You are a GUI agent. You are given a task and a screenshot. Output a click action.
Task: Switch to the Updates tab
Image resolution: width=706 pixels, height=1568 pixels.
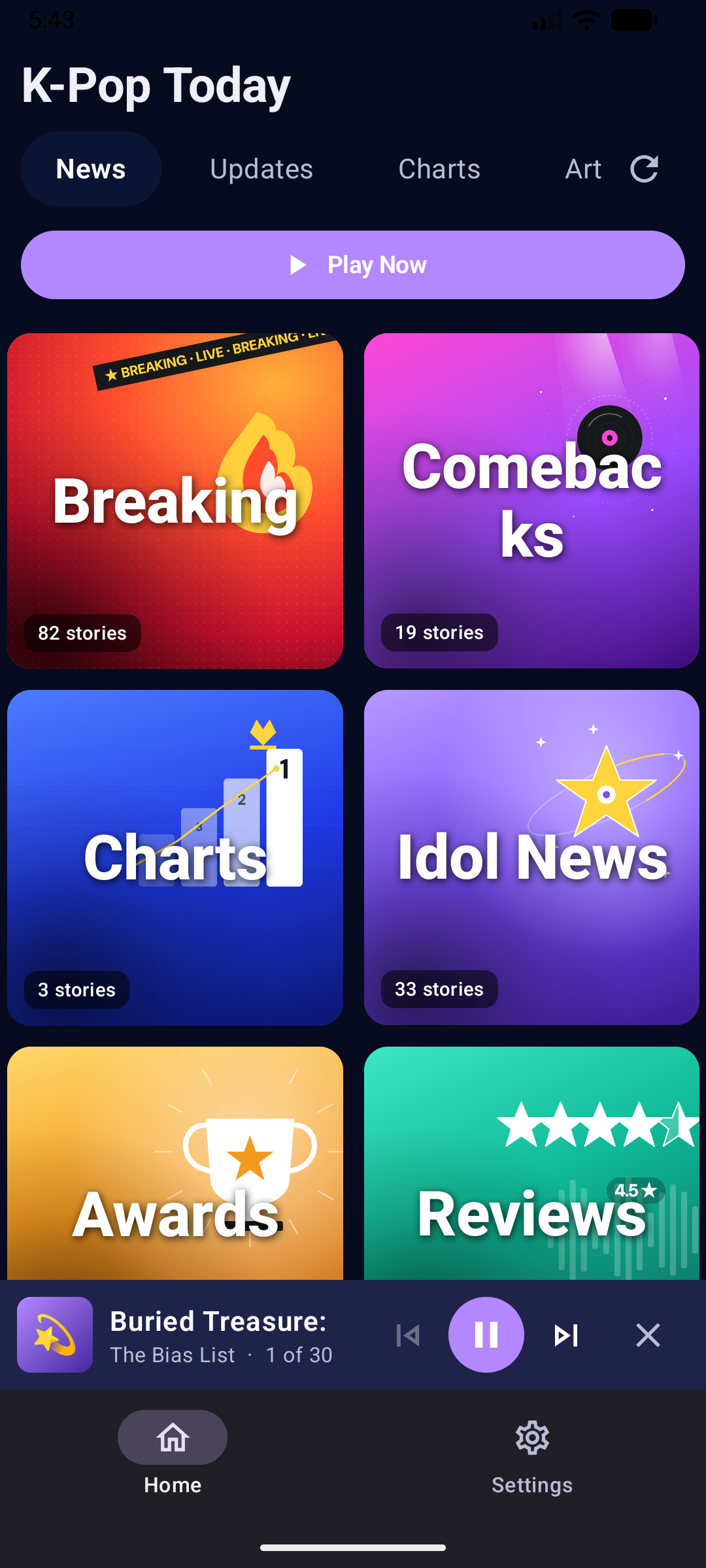click(261, 169)
